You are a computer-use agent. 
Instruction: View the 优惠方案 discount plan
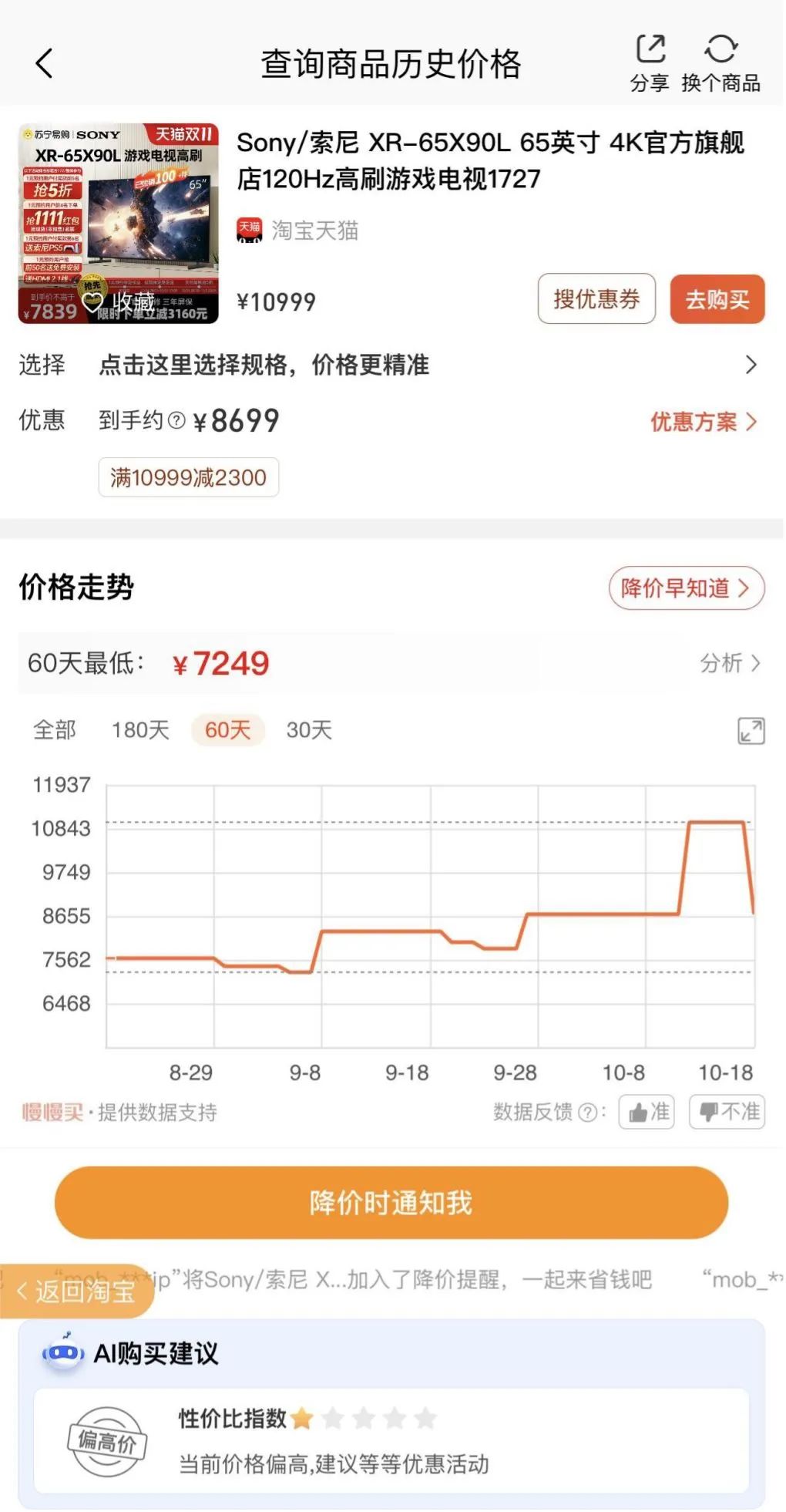(703, 422)
